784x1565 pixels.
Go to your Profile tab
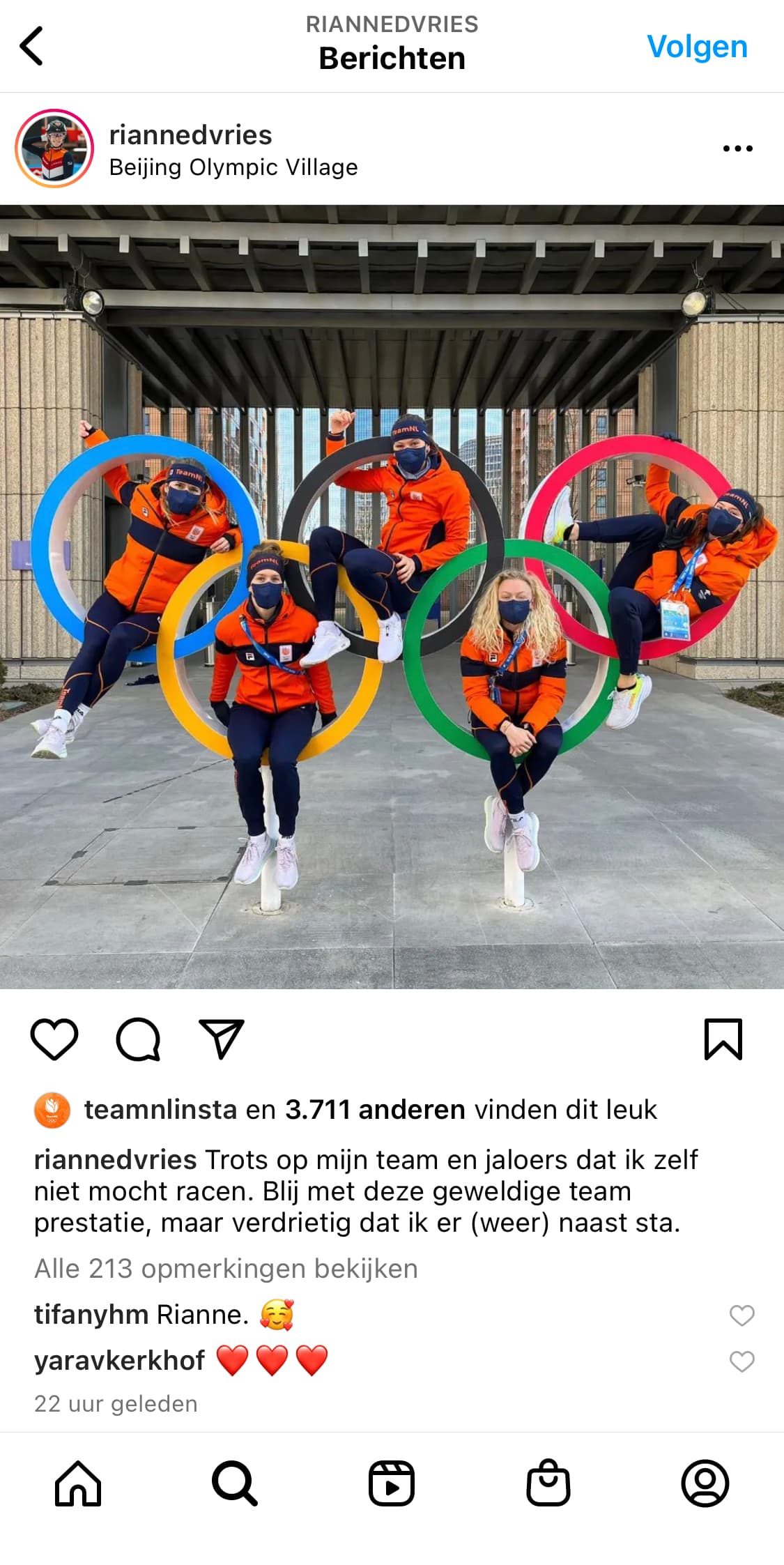tap(705, 1483)
